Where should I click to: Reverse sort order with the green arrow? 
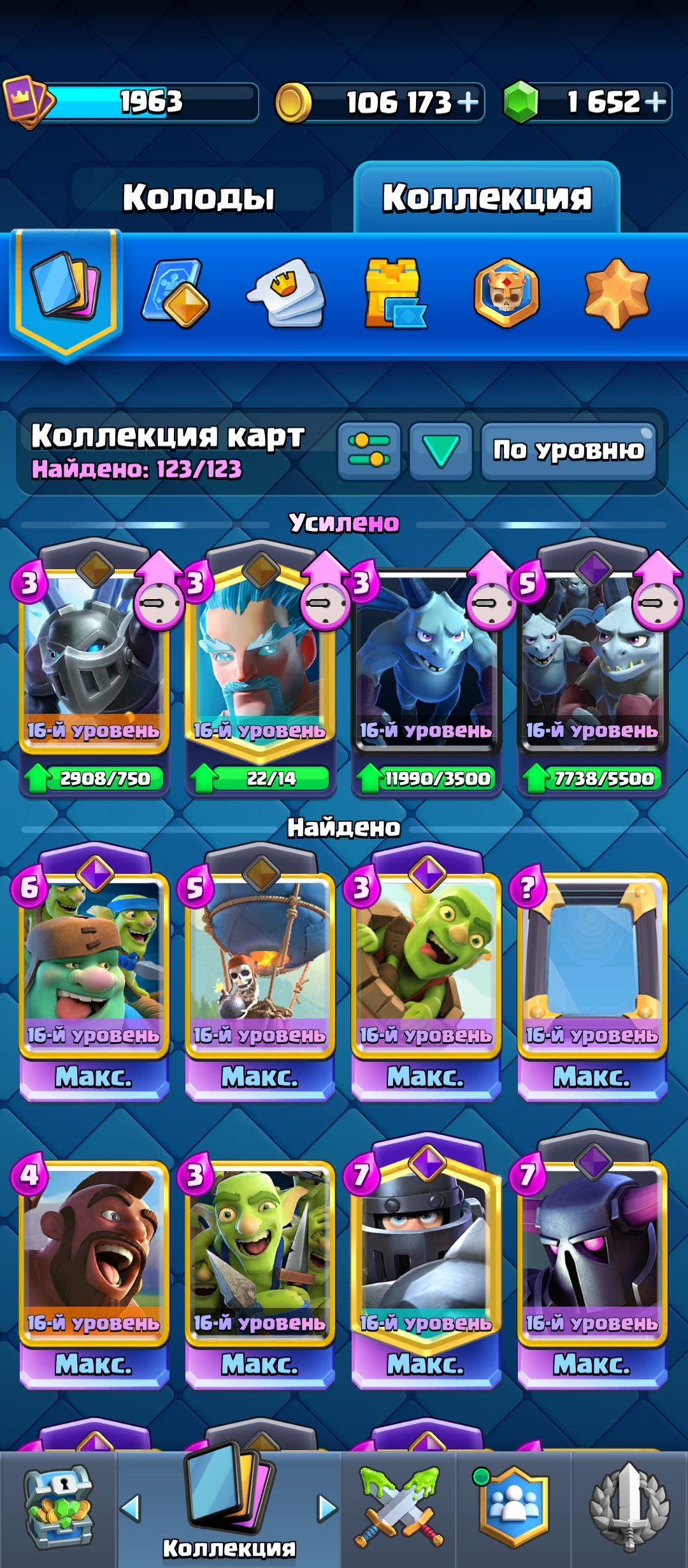tap(441, 451)
